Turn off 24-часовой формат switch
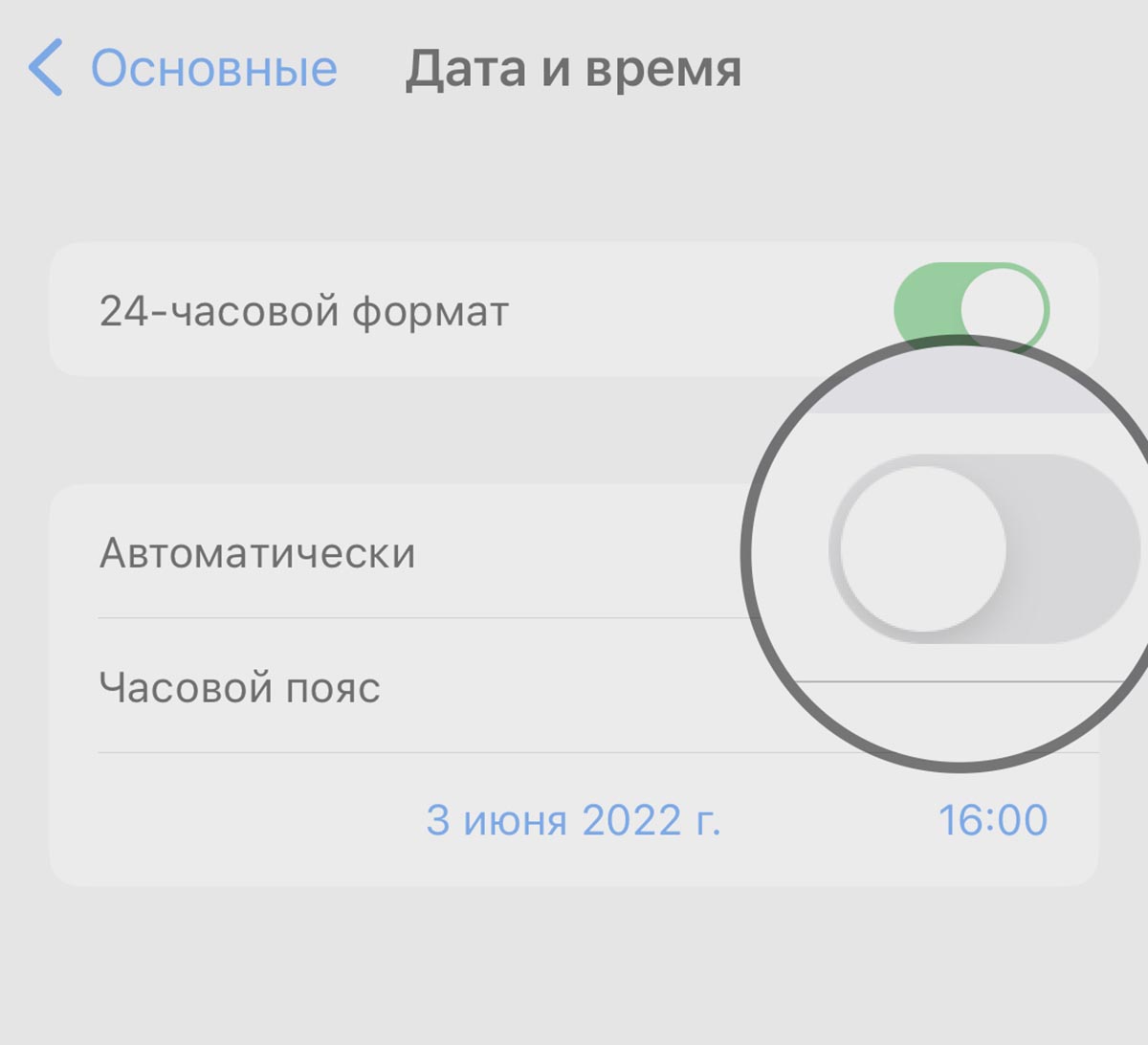The image size is (1148, 1045). click(x=971, y=310)
